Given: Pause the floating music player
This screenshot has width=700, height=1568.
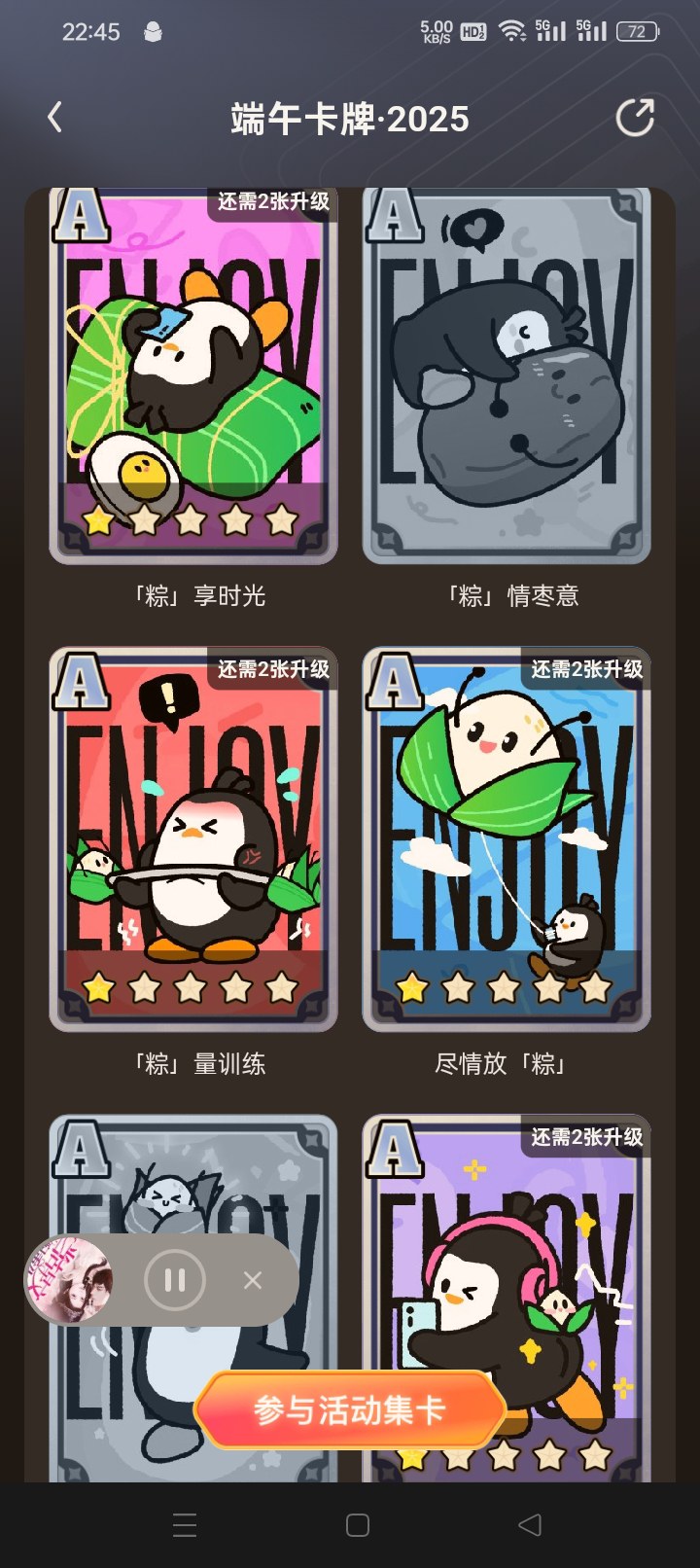Looking at the screenshot, I should [175, 1280].
